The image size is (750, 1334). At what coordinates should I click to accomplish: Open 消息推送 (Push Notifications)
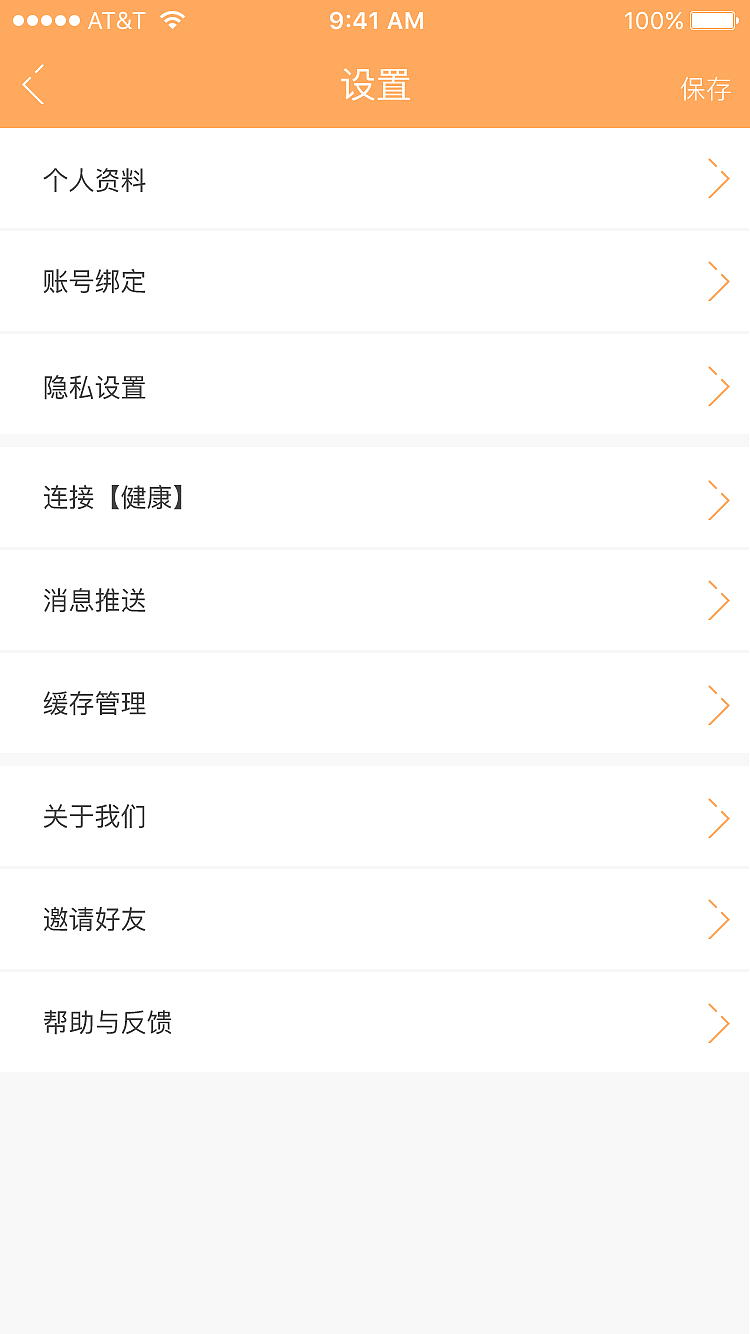tap(95, 600)
